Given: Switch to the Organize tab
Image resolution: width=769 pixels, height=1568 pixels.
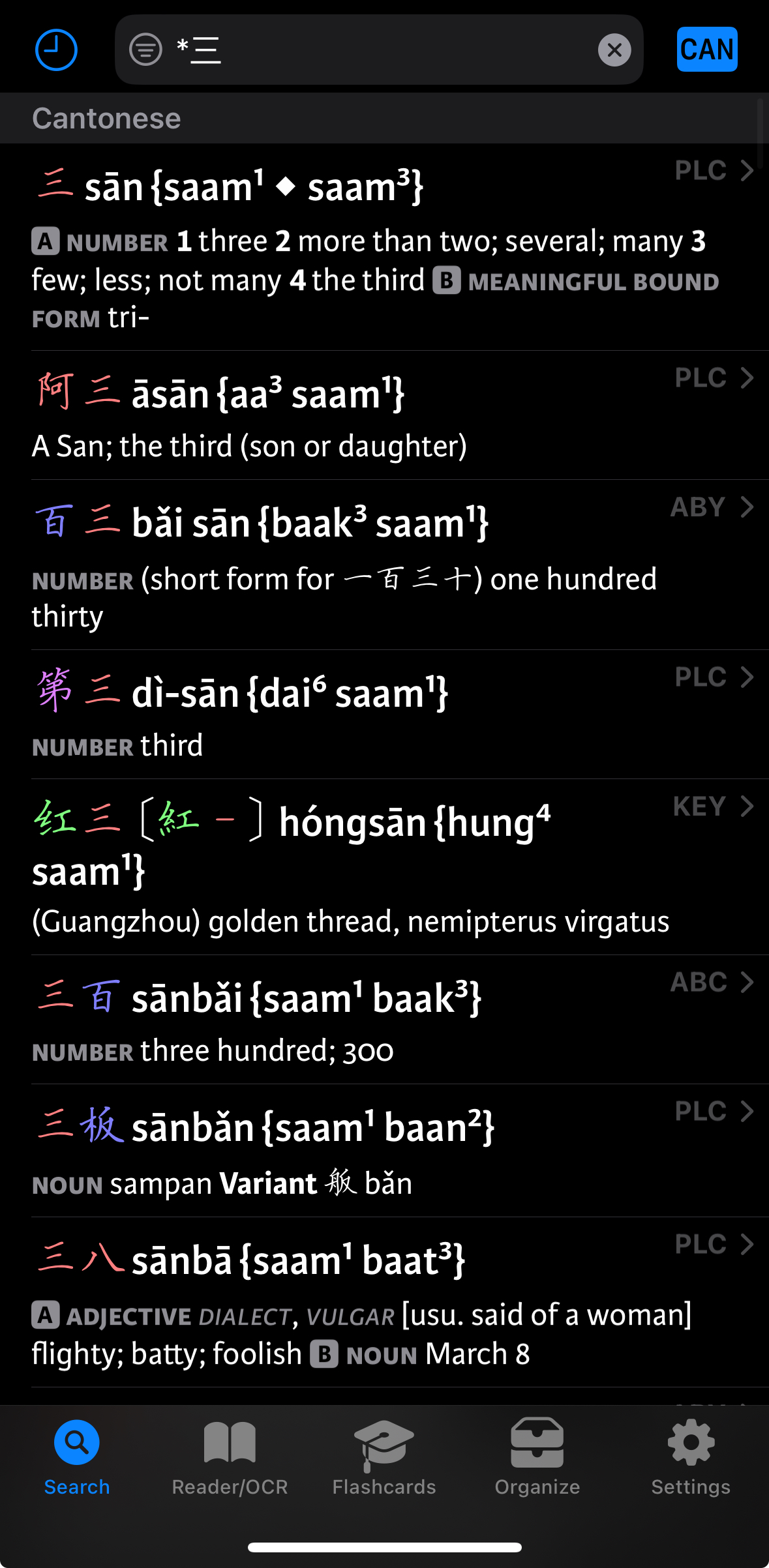Looking at the screenshot, I should pos(537,1458).
